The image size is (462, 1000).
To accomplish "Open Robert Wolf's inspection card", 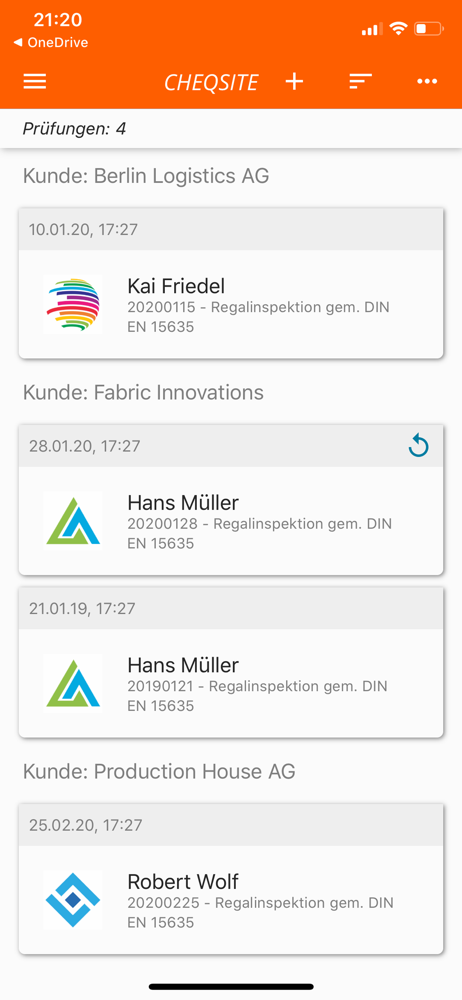I will tap(231, 879).
